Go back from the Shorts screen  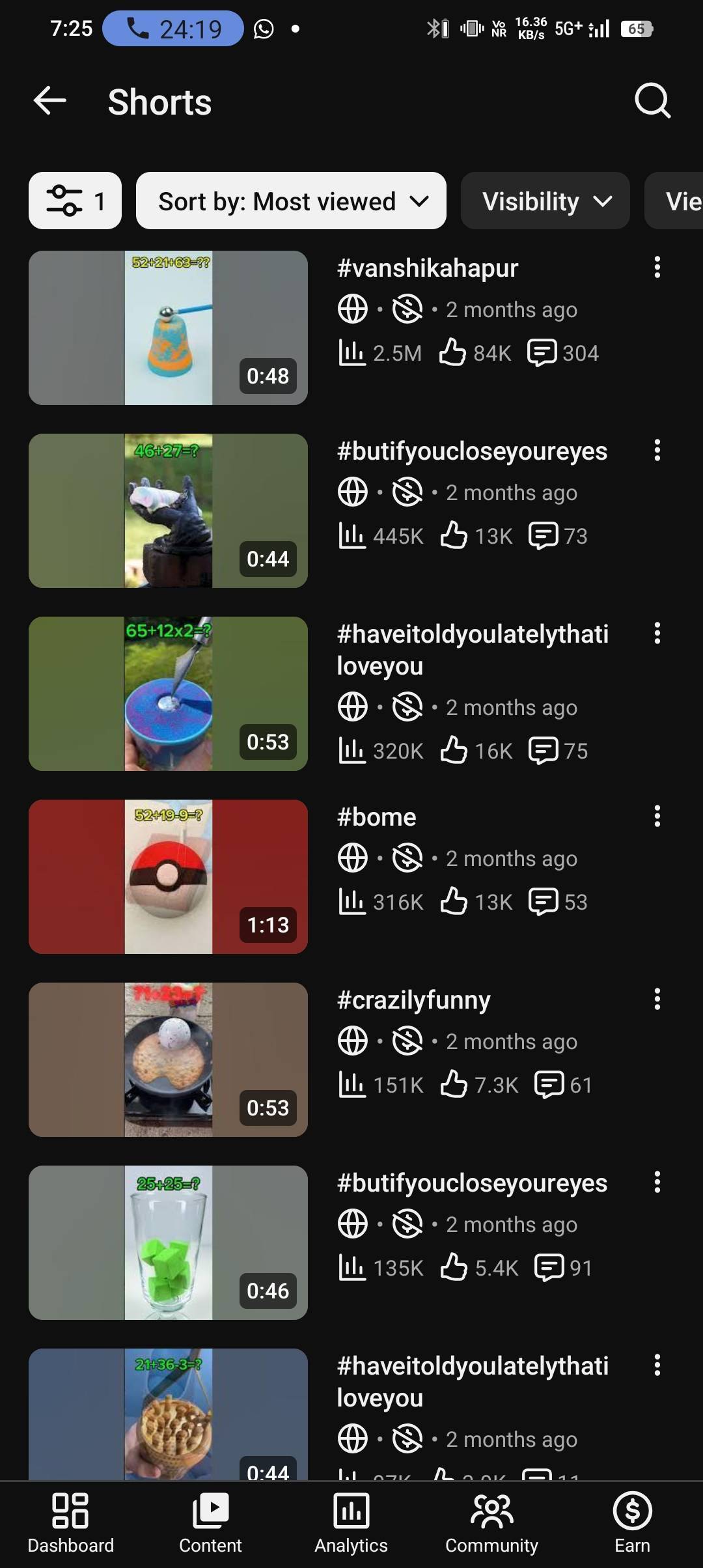coord(50,101)
